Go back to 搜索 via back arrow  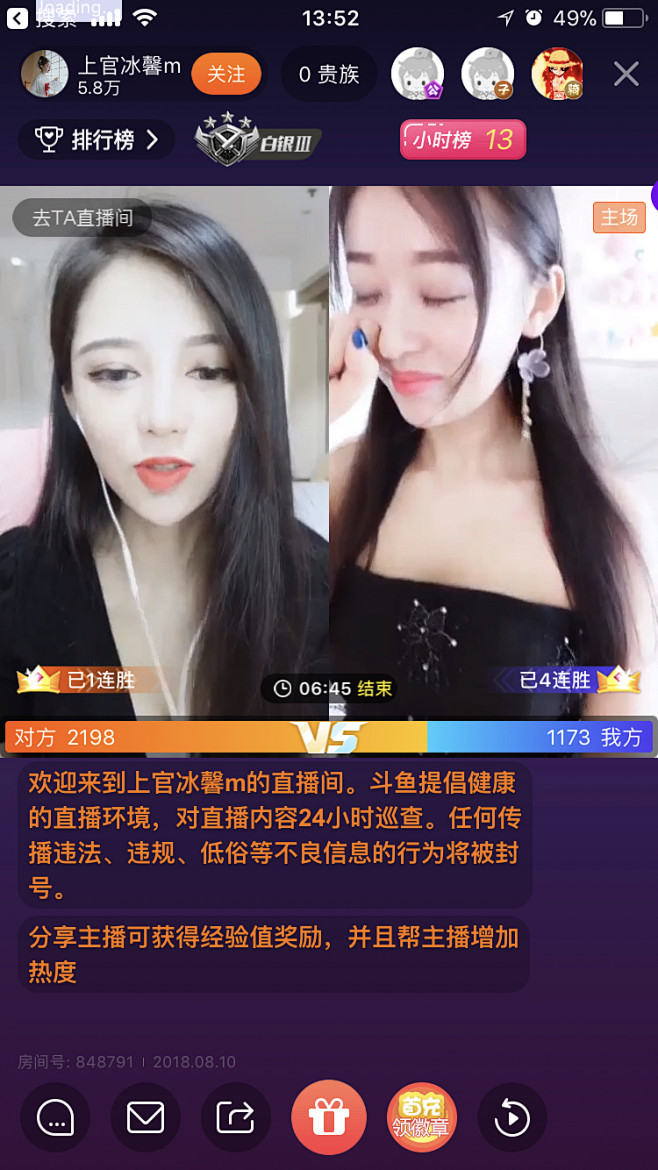click(18, 18)
